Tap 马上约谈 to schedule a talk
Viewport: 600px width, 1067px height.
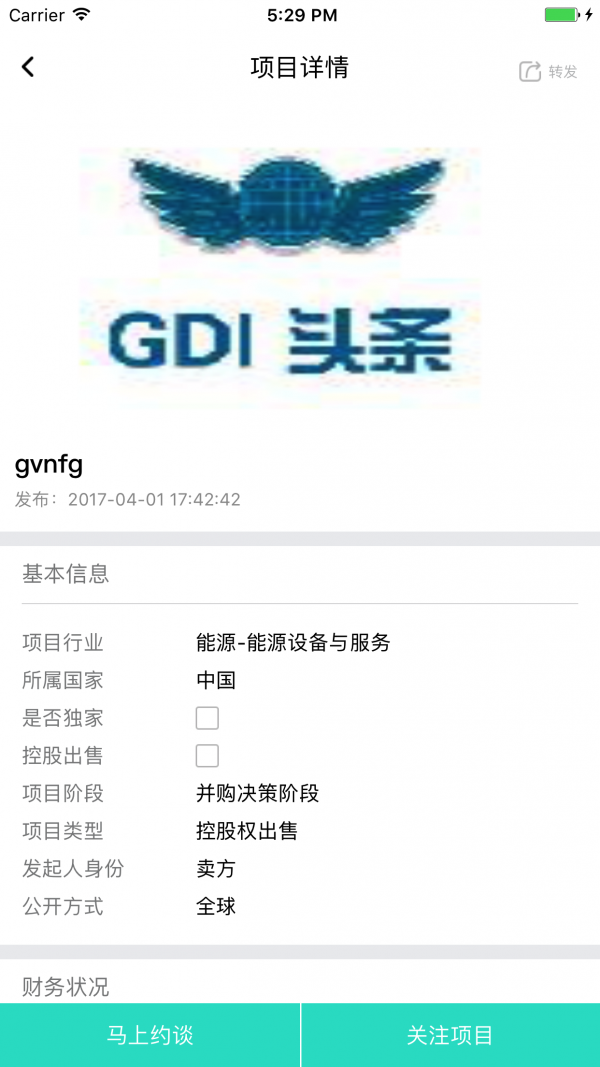[x=150, y=1035]
